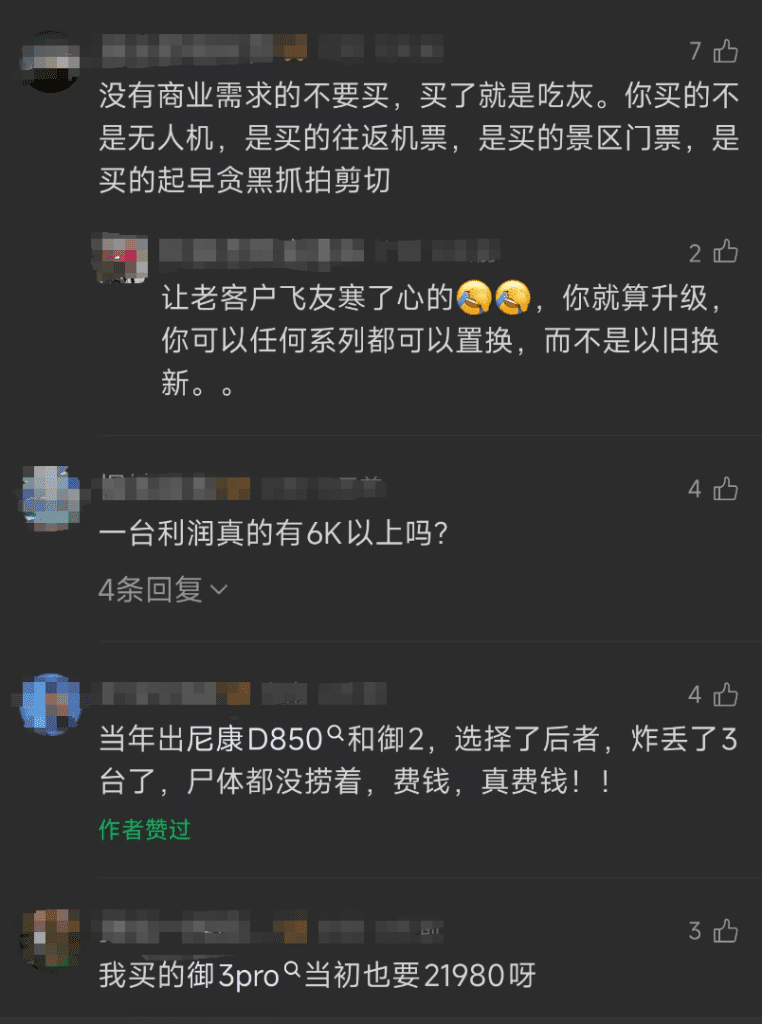
Task: Open avatar of the 没有商业需求 commenter
Action: point(50,61)
